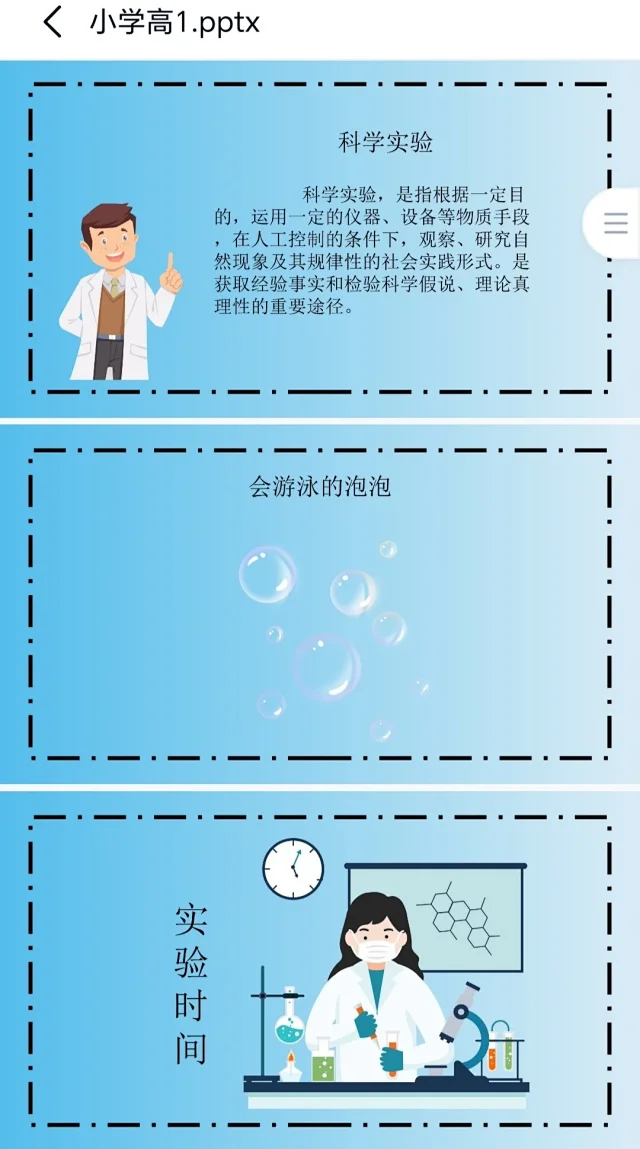Open the floating side menu handle
The height and width of the screenshot is (1149, 640).
615,222
